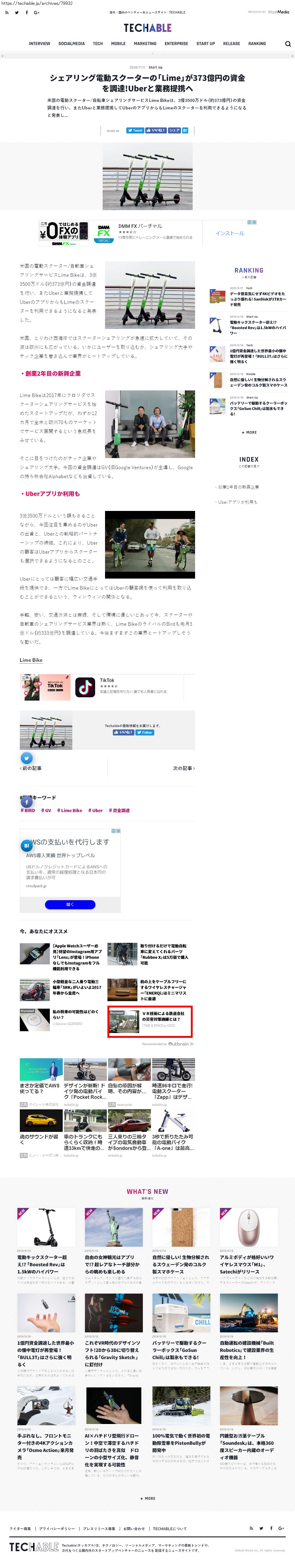Share article with the Tweet button
Screen dimensions: 295x1568
tap(134, 130)
